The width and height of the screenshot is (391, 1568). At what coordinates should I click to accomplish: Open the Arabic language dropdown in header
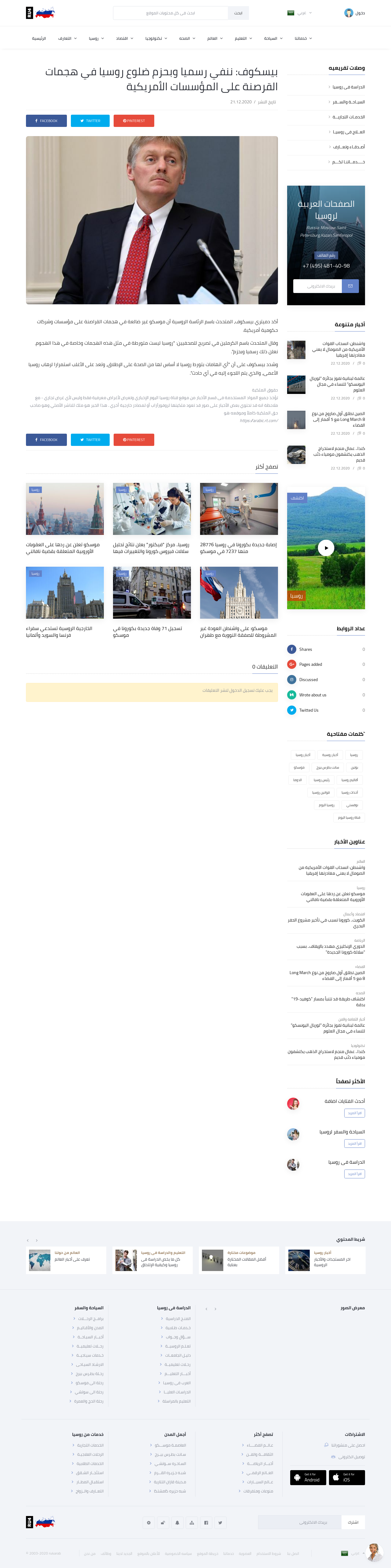pos(298,13)
